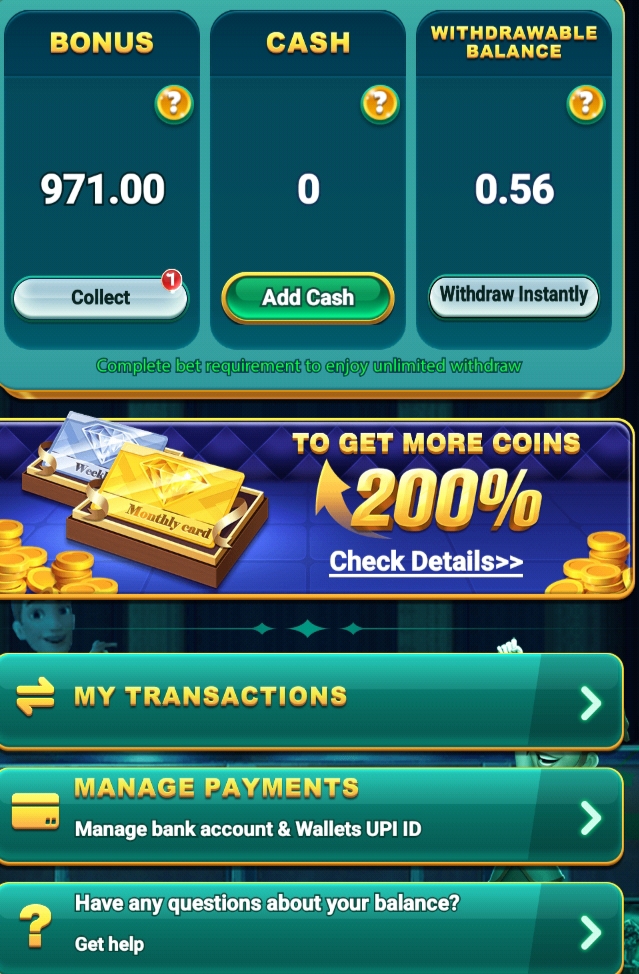
Task: Tap the Add Cash button
Action: coord(307,297)
